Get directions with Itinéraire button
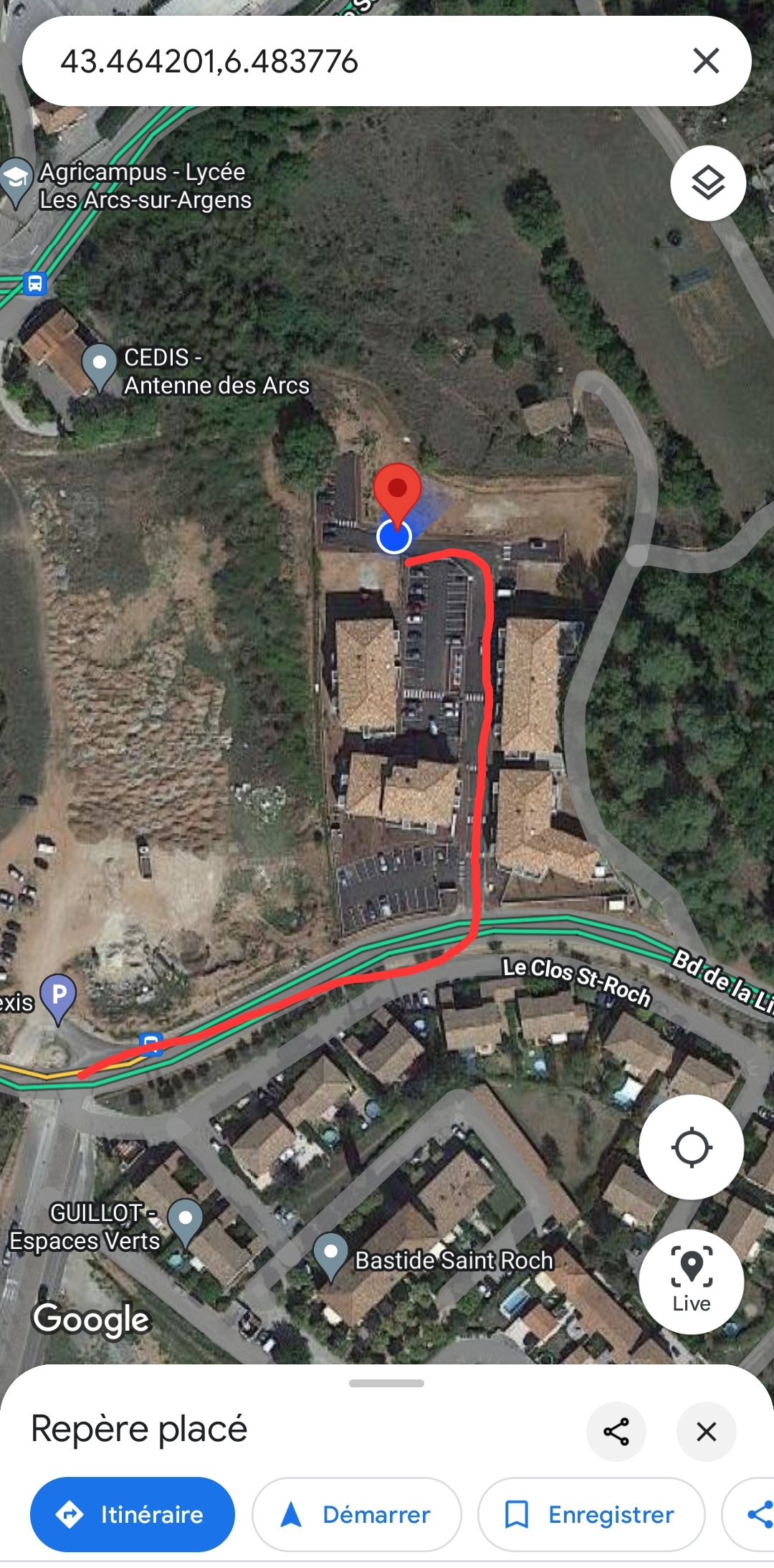Image resolution: width=774 pixels, height=1568 pixels. (133, 1514)
